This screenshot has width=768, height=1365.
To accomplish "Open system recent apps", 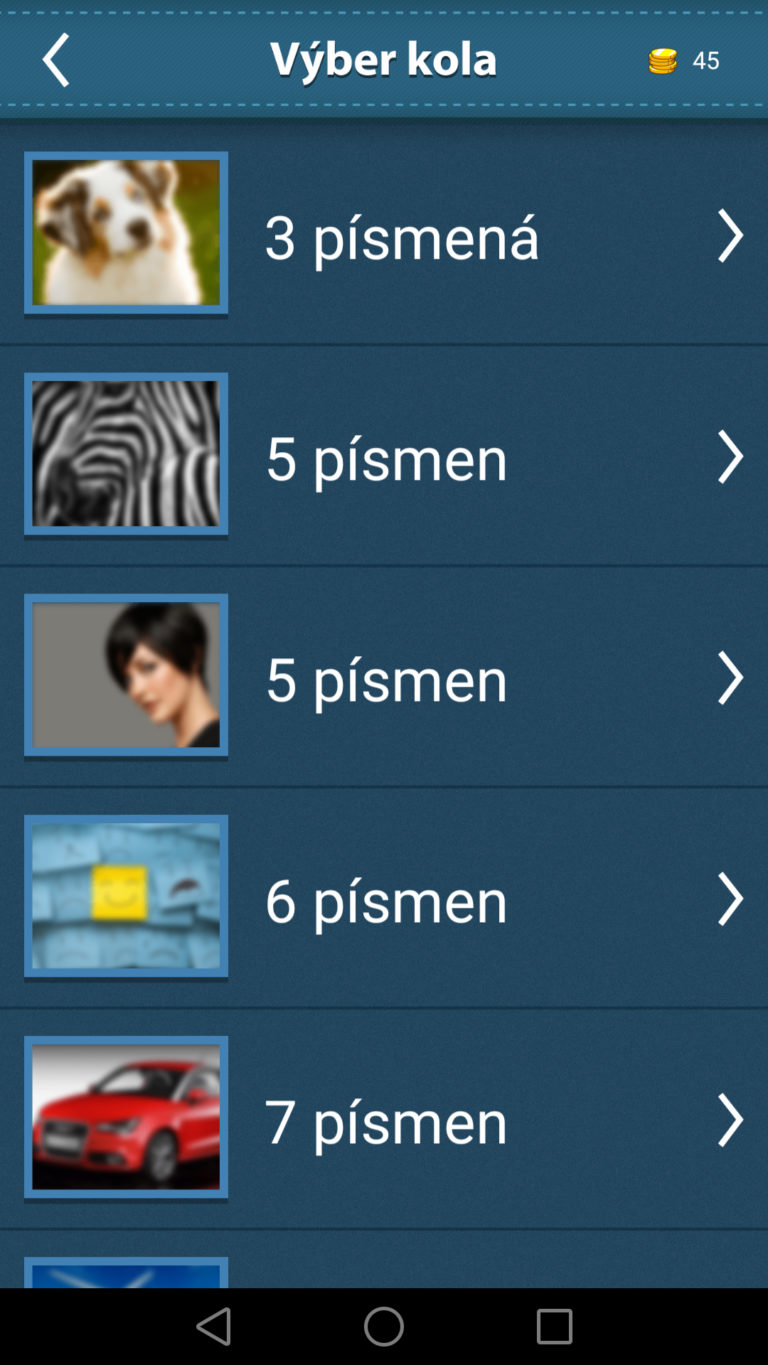I will pos(554,1327).
